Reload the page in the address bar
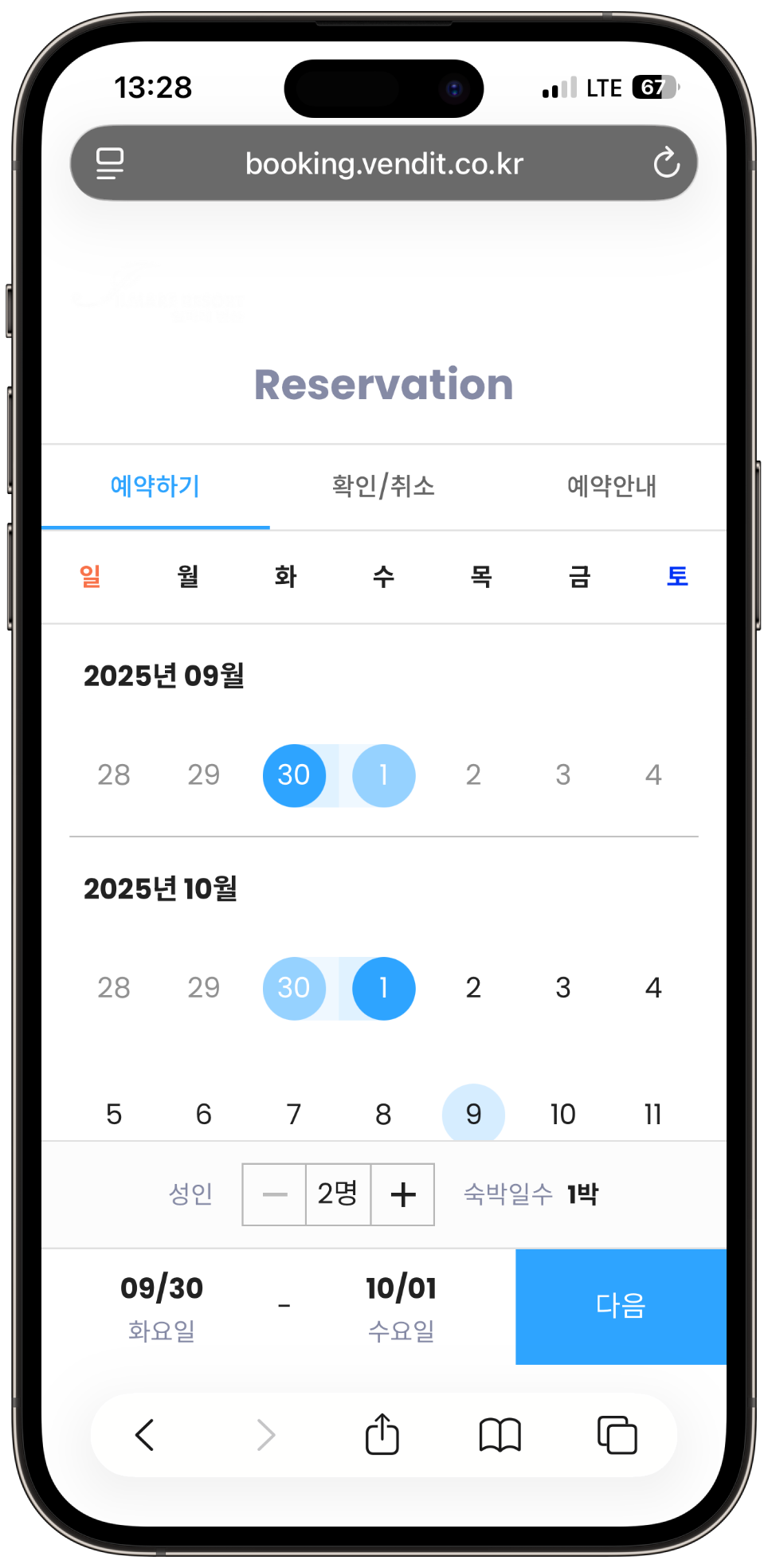This screenshot has width=768, height=1568. [666, 163]
